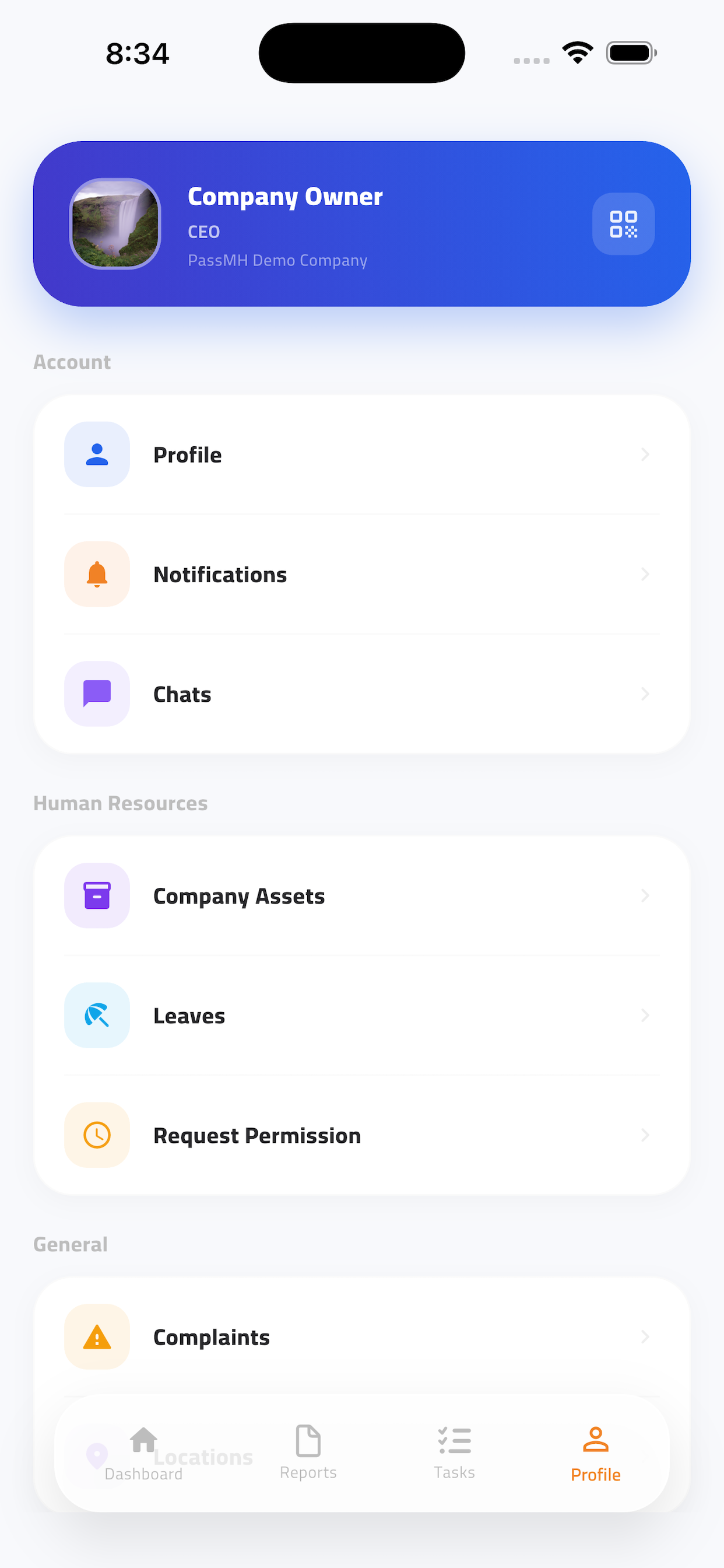Click the Company Assets box icon
The height and width of the screenshot is (1568, 724).
pos(97,895)
